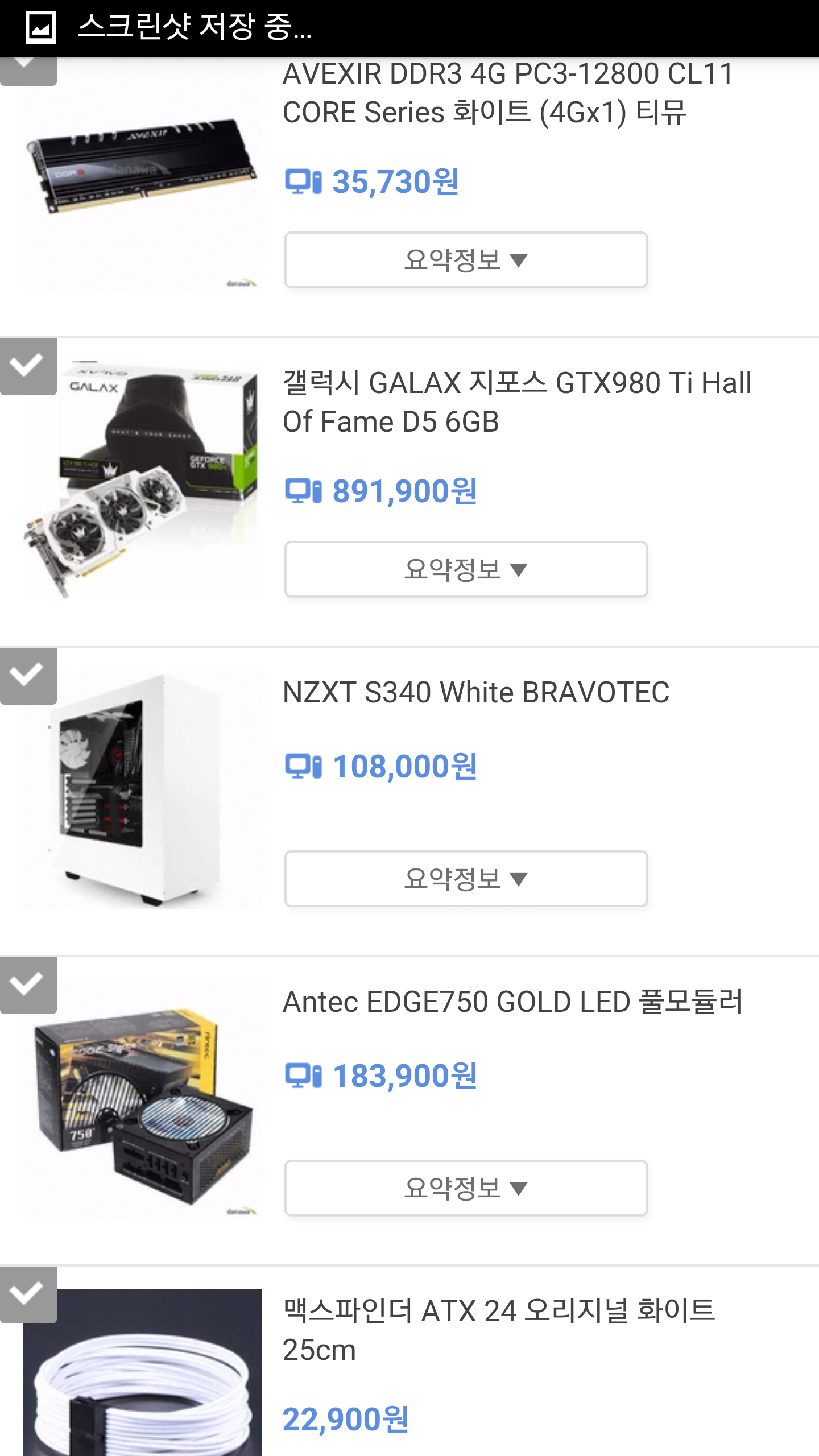
Task: Open the NZXT S340 White product image
Action: pyautogui.click(x=142, y=790)
